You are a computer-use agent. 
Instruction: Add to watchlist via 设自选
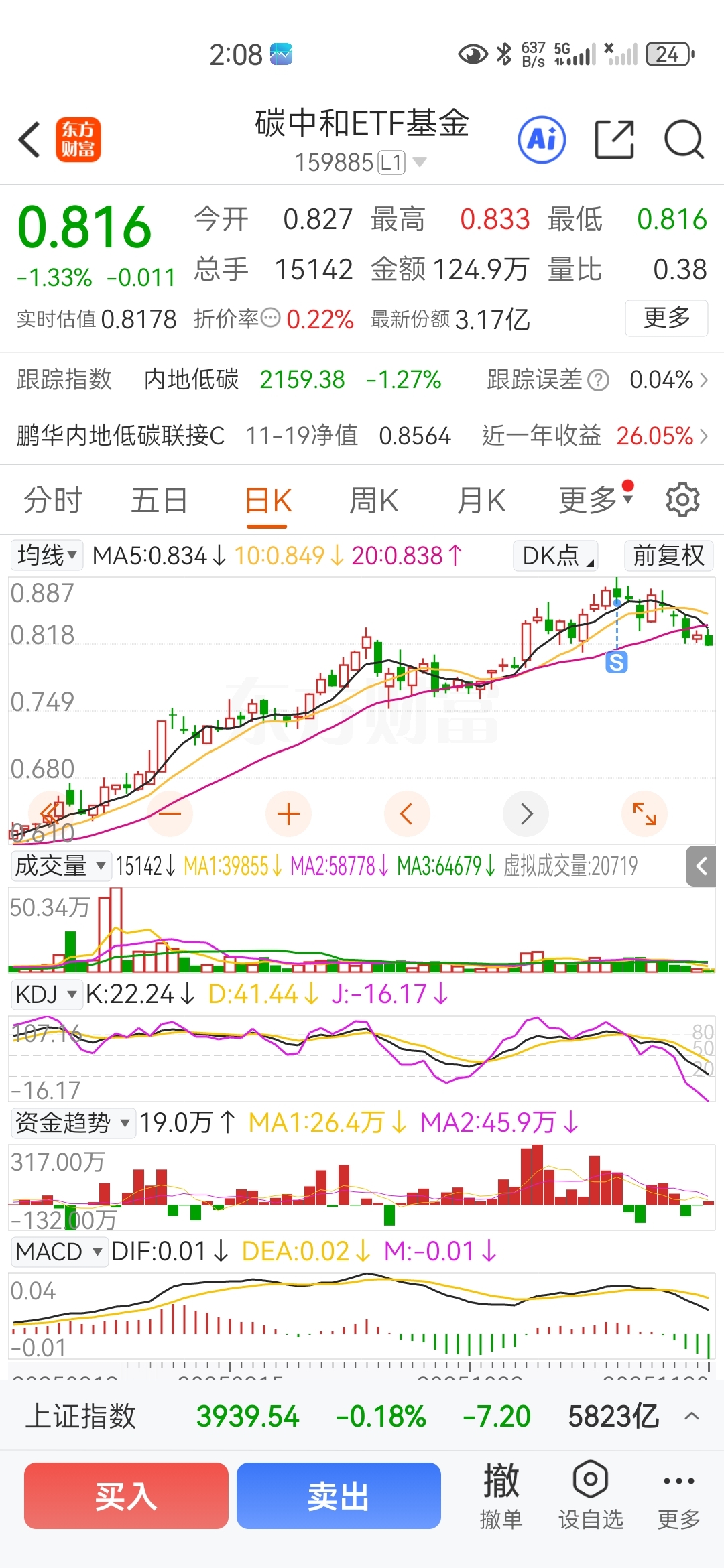[591, 1496]
